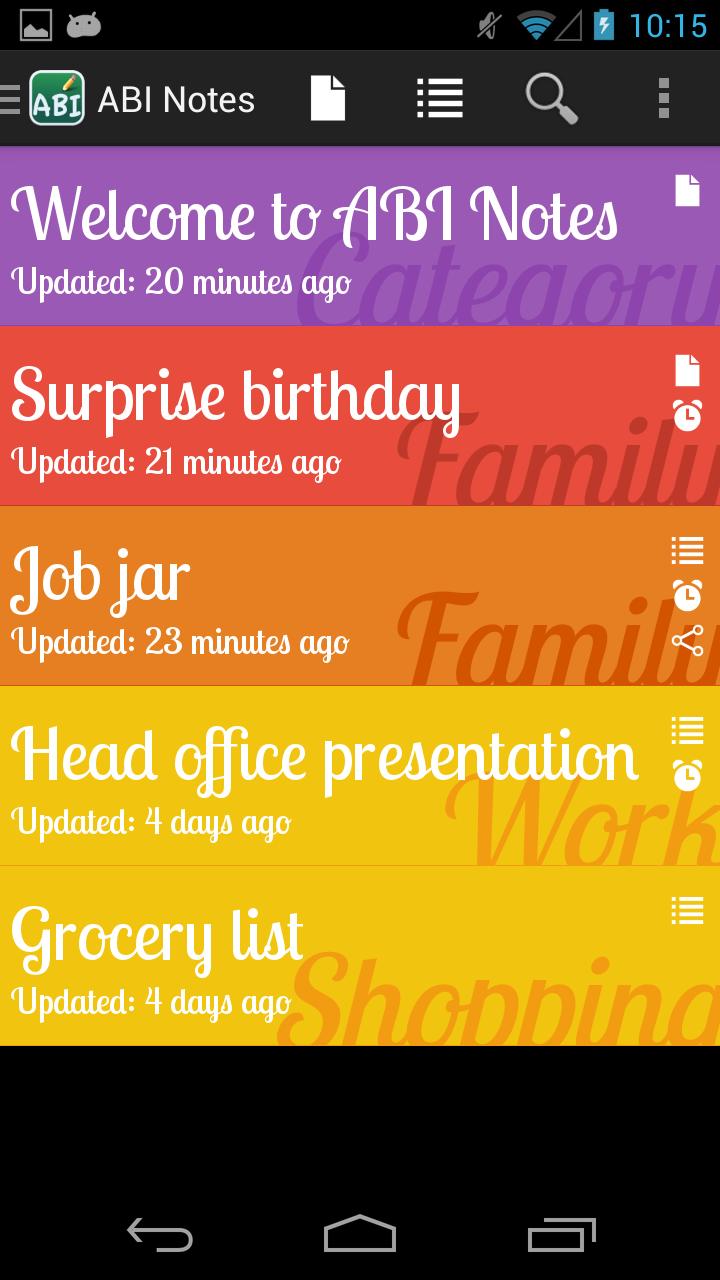Open the navigation drawer handle
Screen dimensions: 720x1280
click(8, 97)
